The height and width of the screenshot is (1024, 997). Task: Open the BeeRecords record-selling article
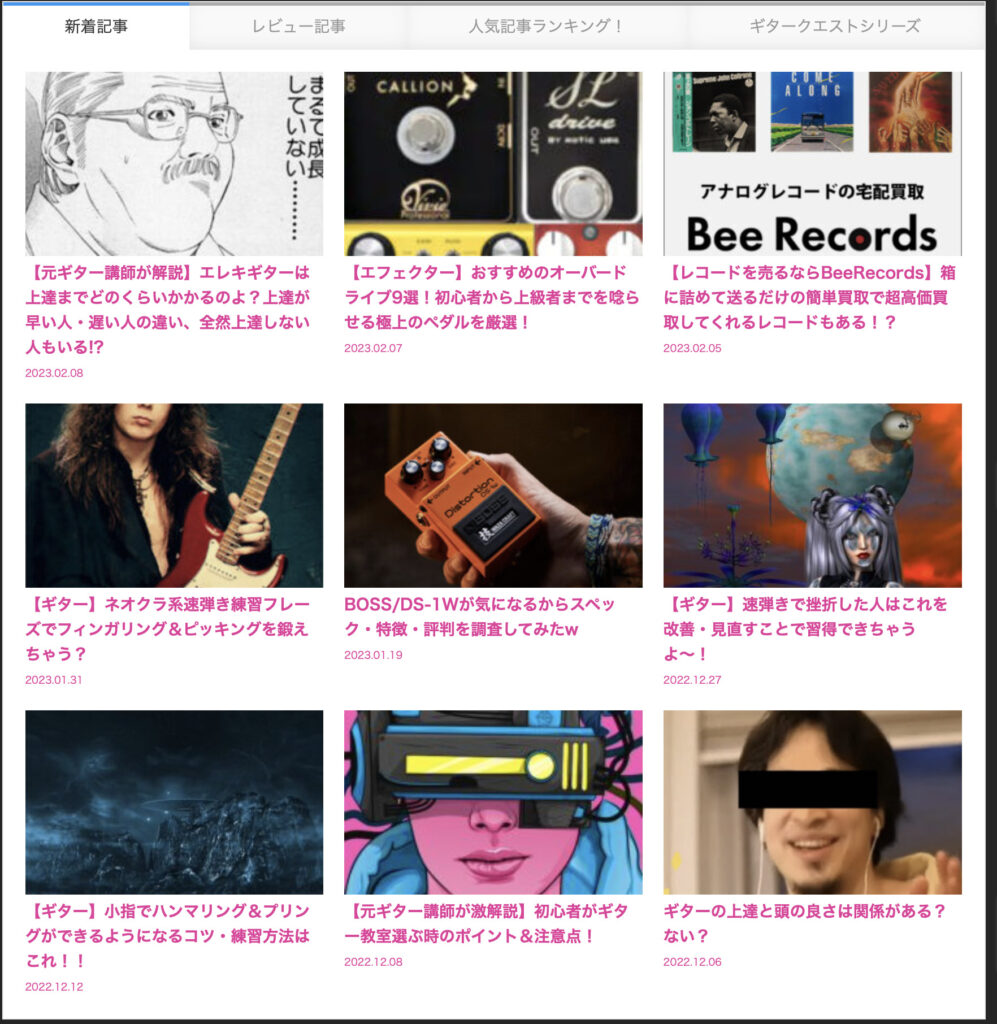coord(810,297)
